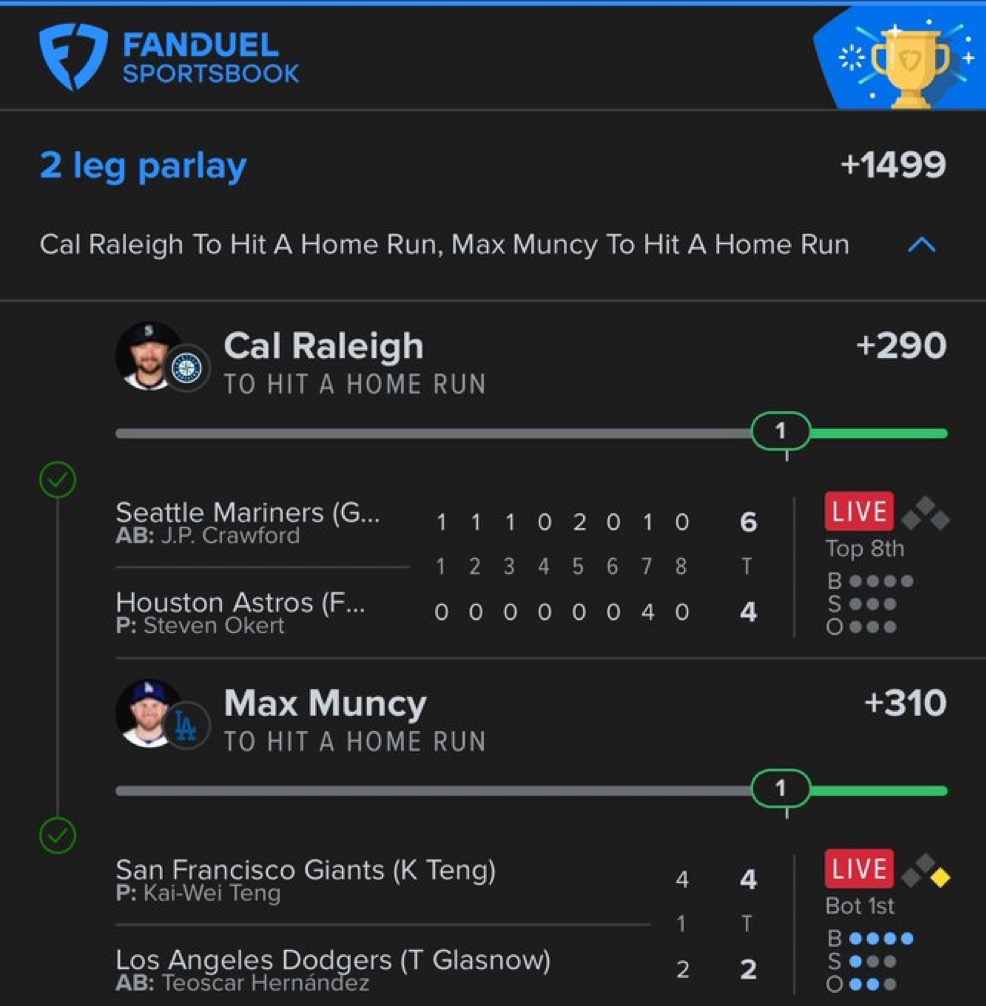View the live Mariners vs Astros game
Viewport: 986px width, 1006px height.
point(859,512)
